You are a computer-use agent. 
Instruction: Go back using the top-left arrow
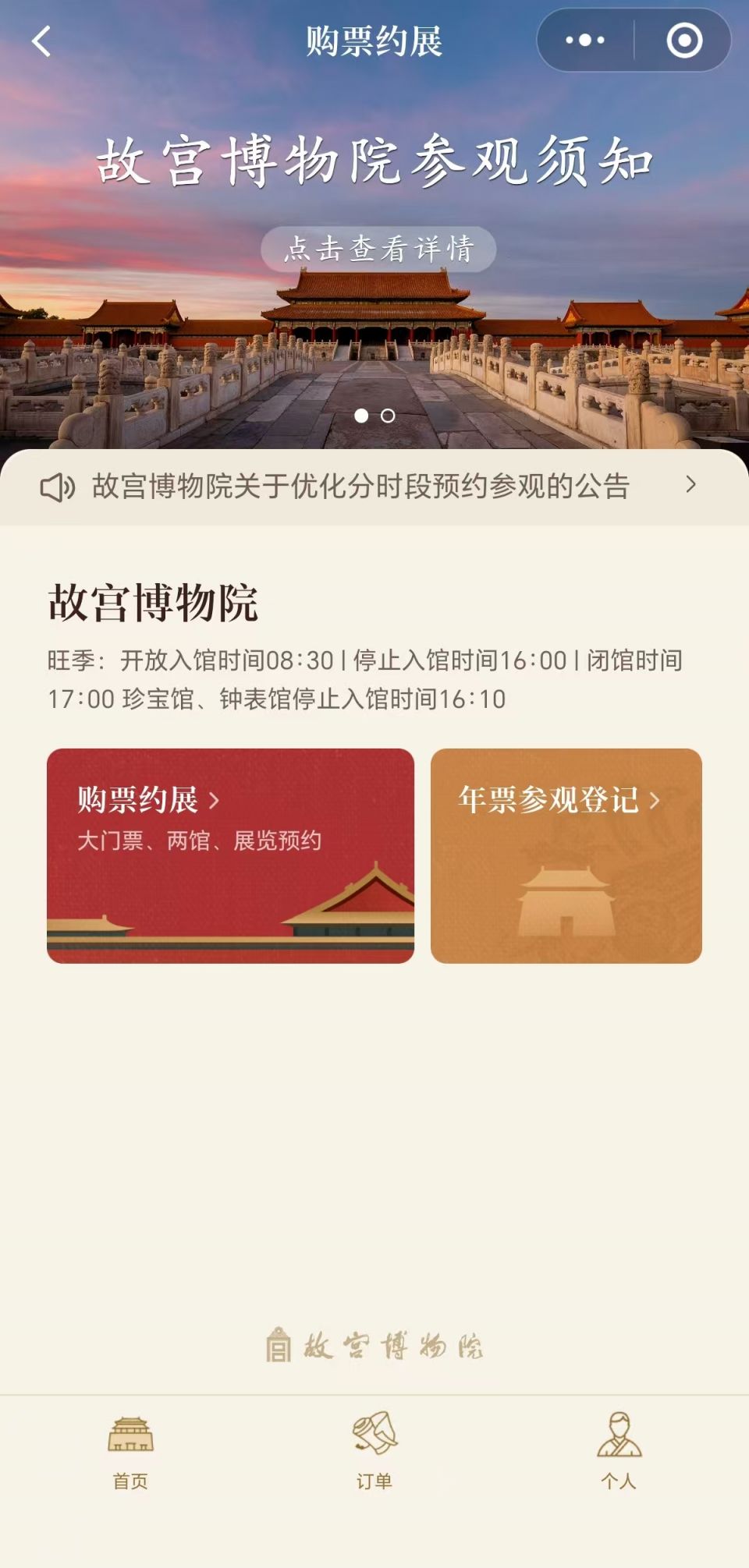pyautogui.click(x=41, y=41)
